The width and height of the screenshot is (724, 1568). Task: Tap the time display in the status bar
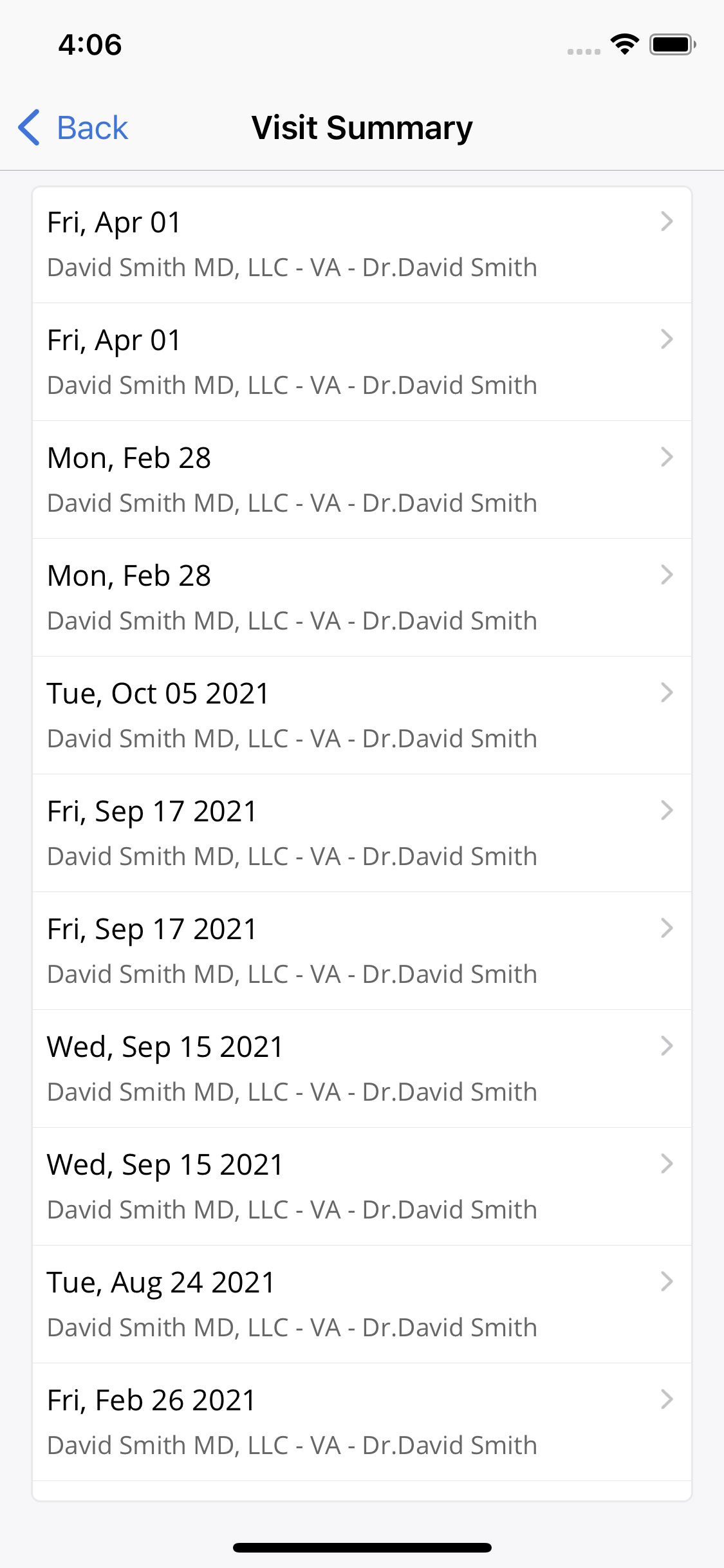(x=89, y=44)
